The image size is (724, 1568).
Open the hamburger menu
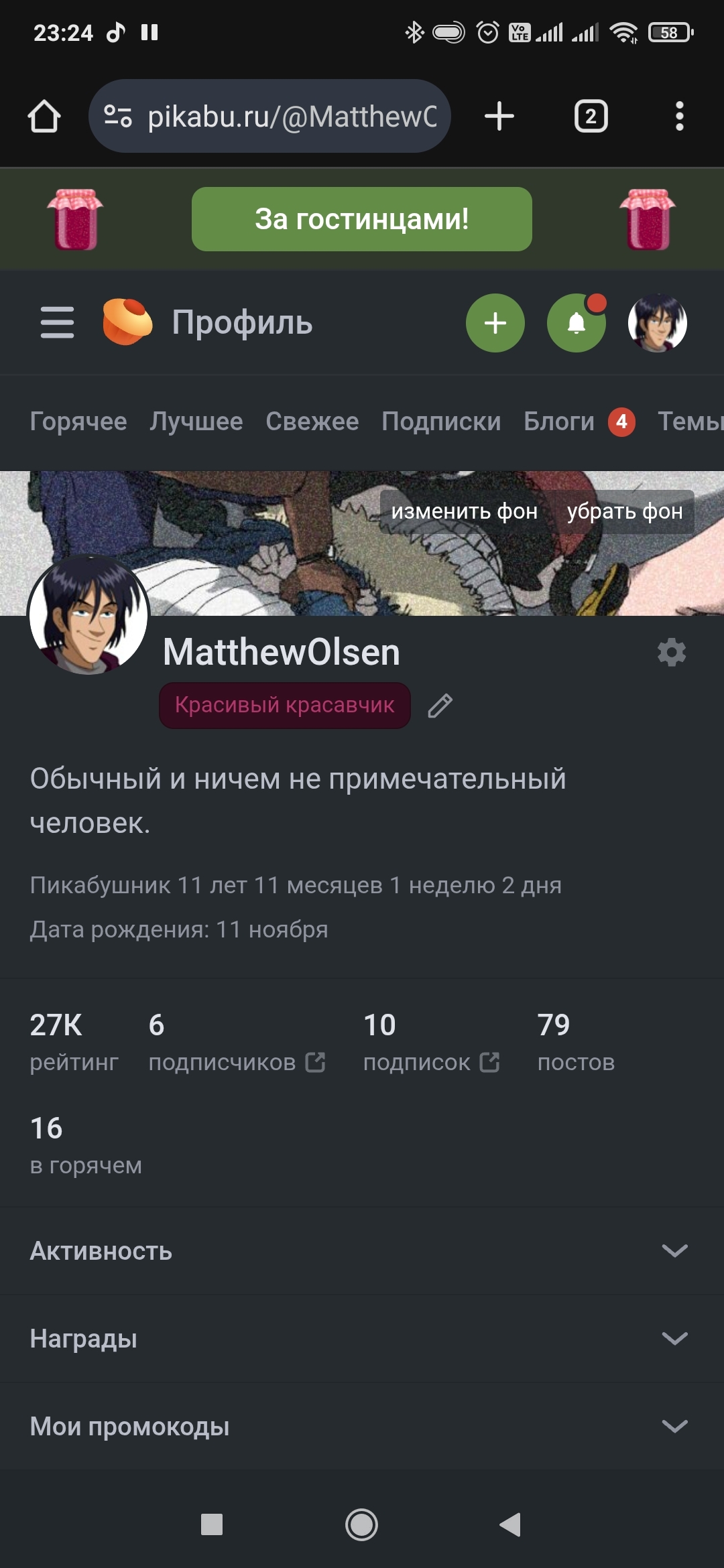tap(57, 322)
